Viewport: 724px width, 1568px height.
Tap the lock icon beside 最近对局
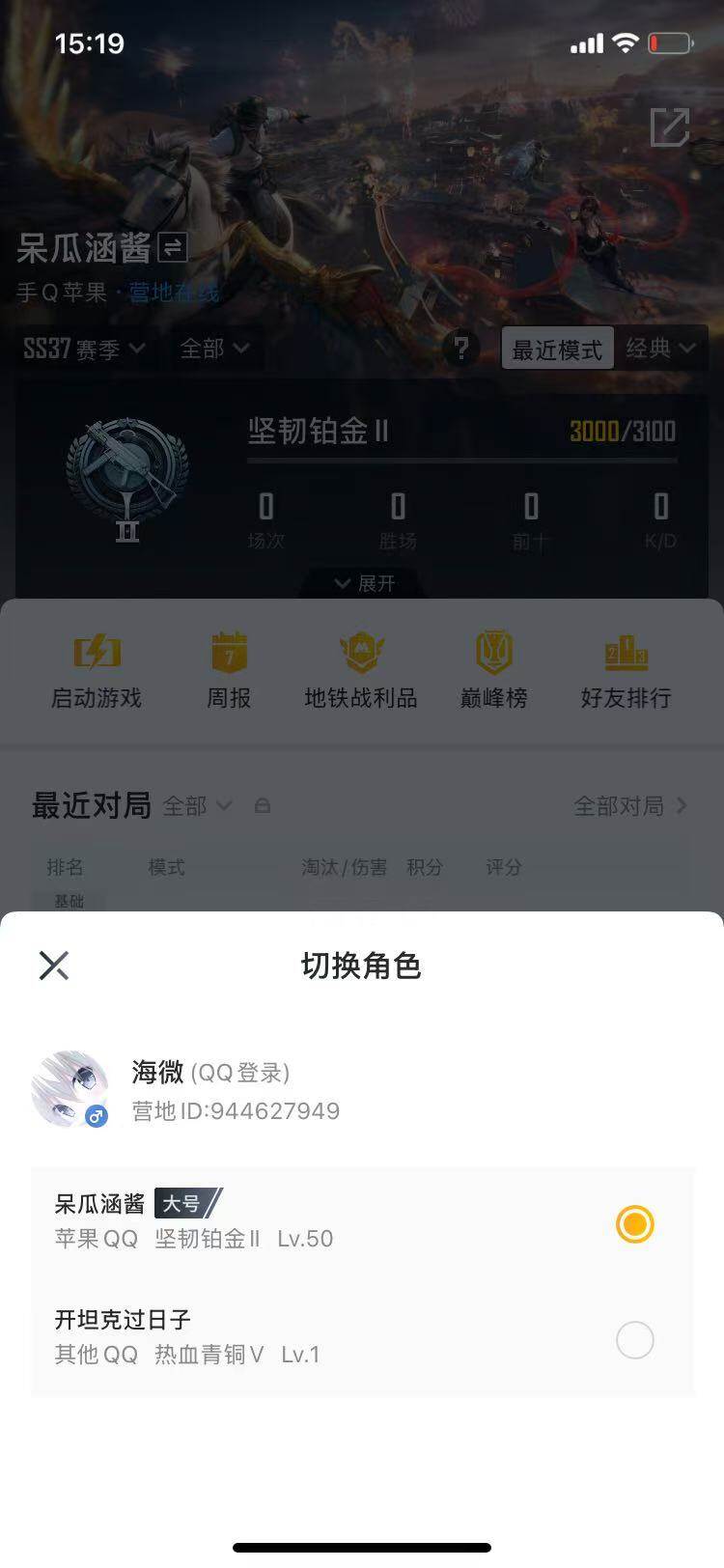click(x=263, y=805)
